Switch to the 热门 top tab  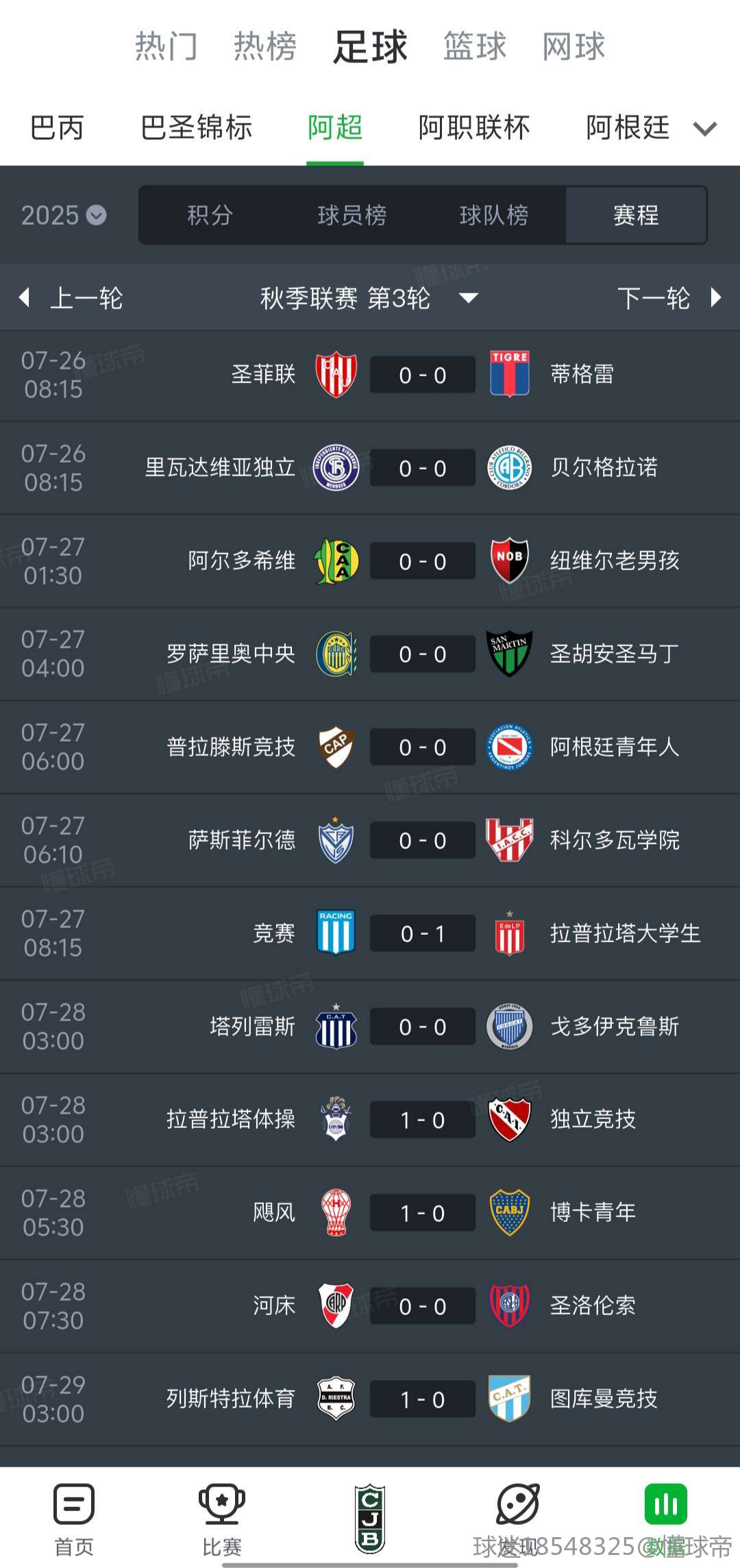click(x=166, y=47)
